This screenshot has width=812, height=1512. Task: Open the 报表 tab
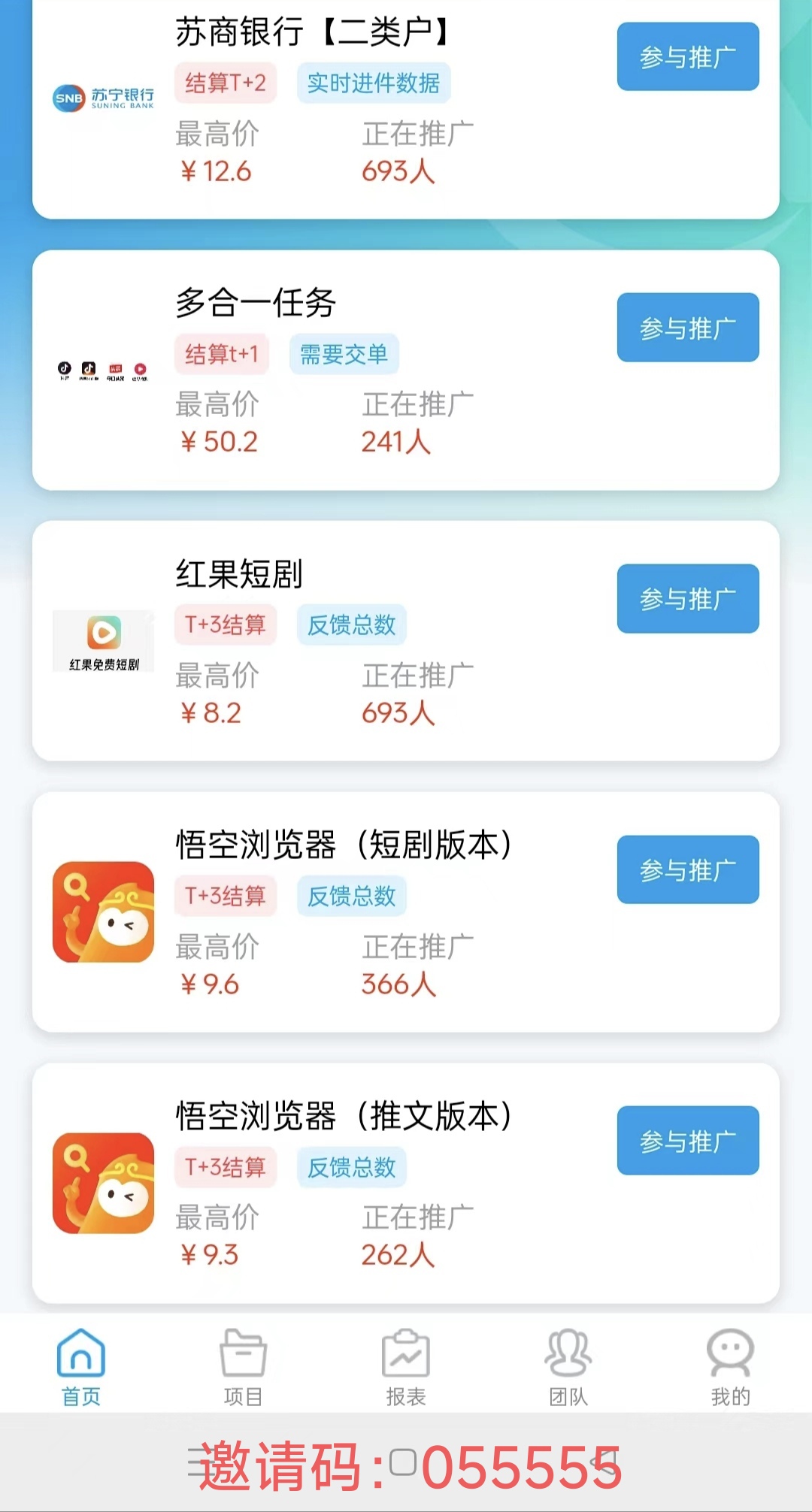(x=406, y=1367)
